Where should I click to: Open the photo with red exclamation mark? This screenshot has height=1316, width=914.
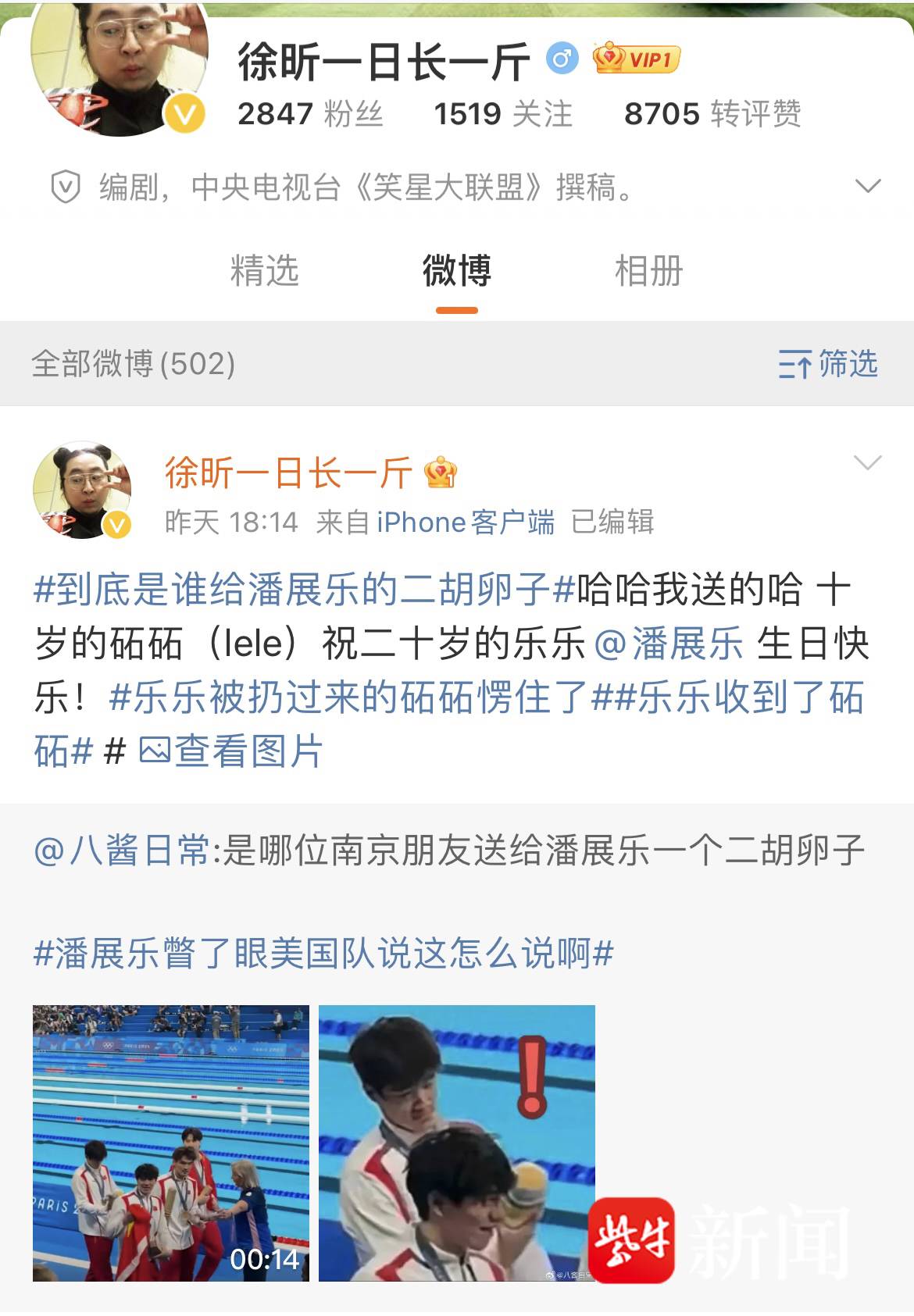(456, 1143)
